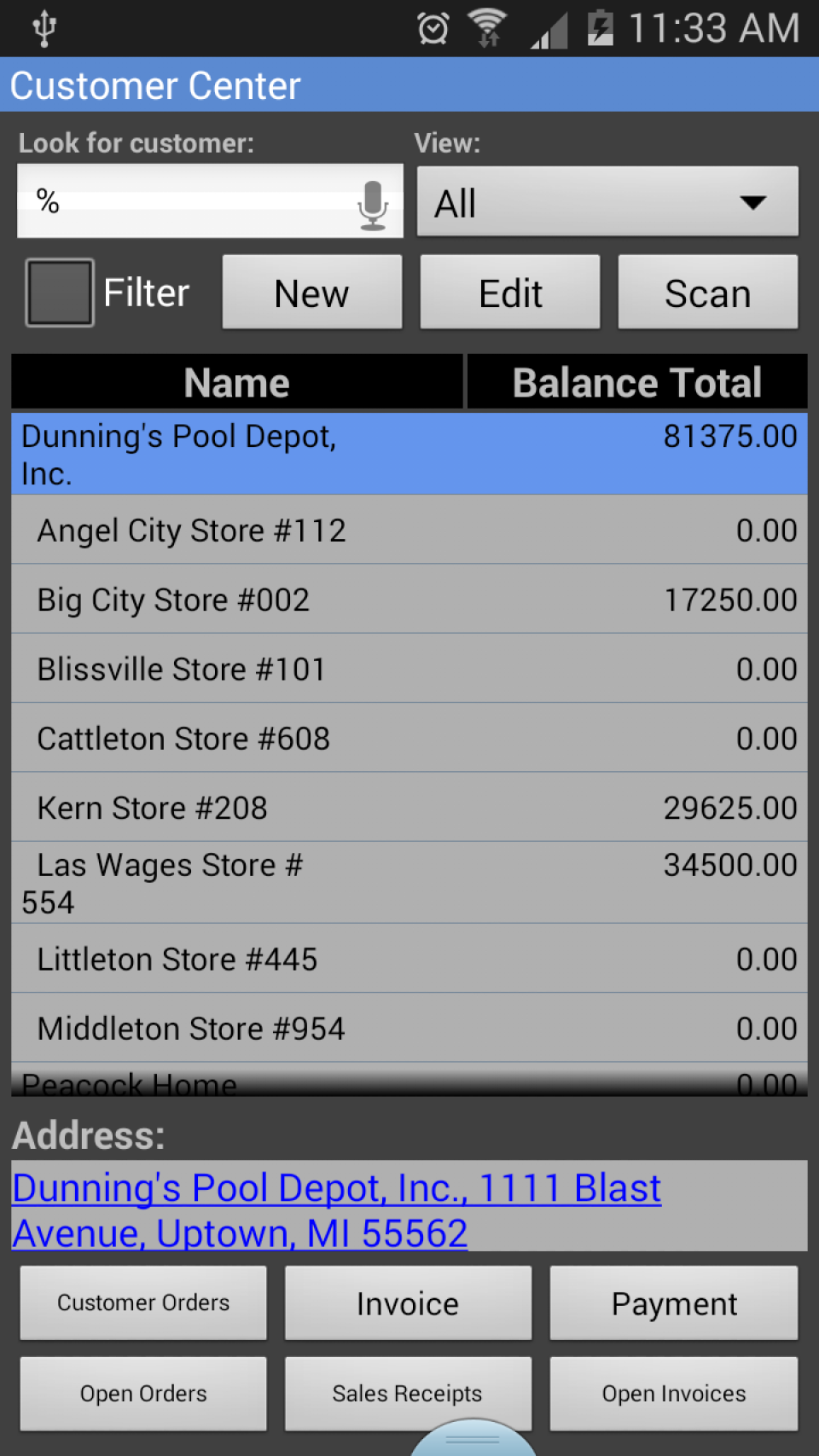This screenshot has width=819, height=1456.
Task: Check the Filter checkbox
Action: point(60,293)
